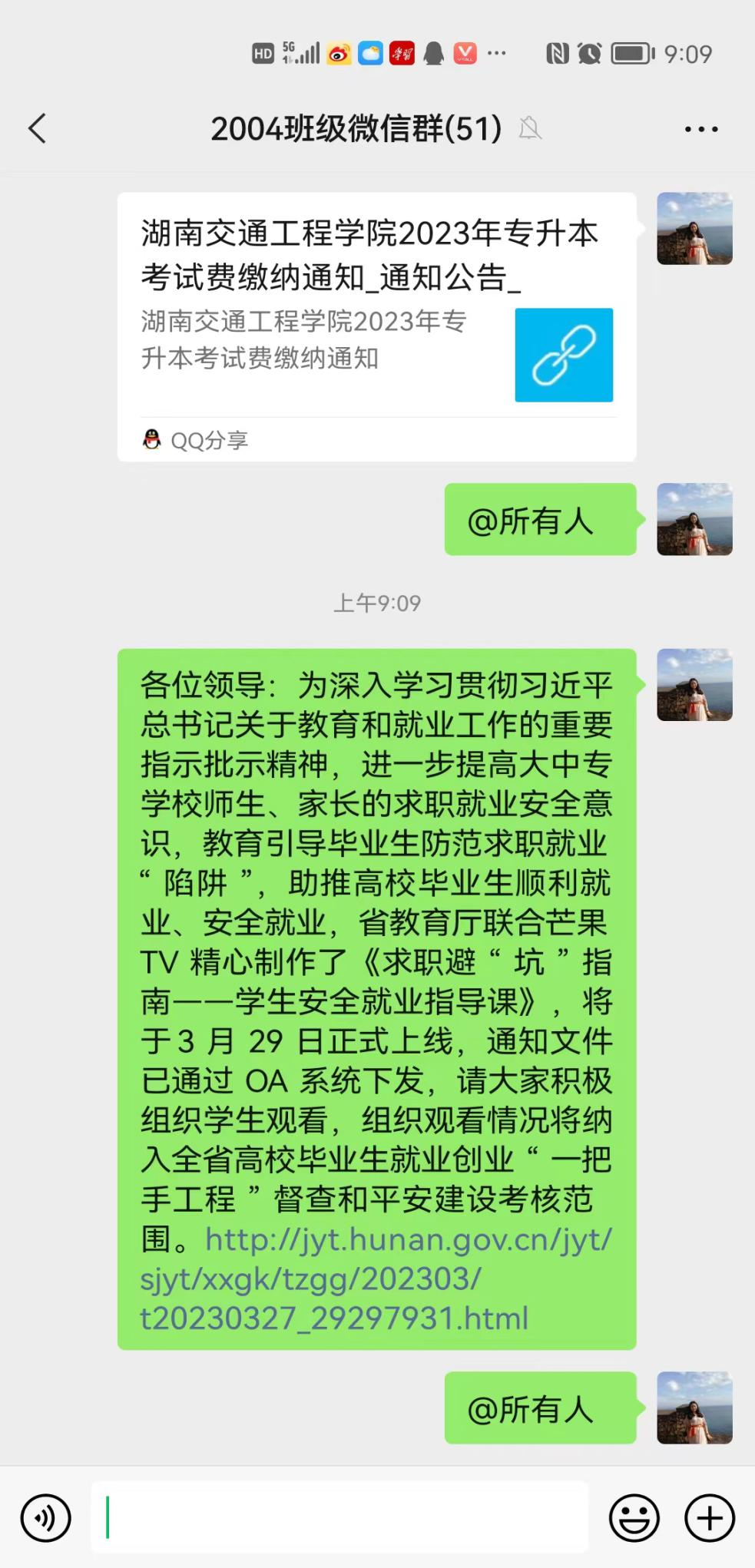View sender's avatar beside the link card
This screenshot has height=1568, width=755.
tap(694, 229)
